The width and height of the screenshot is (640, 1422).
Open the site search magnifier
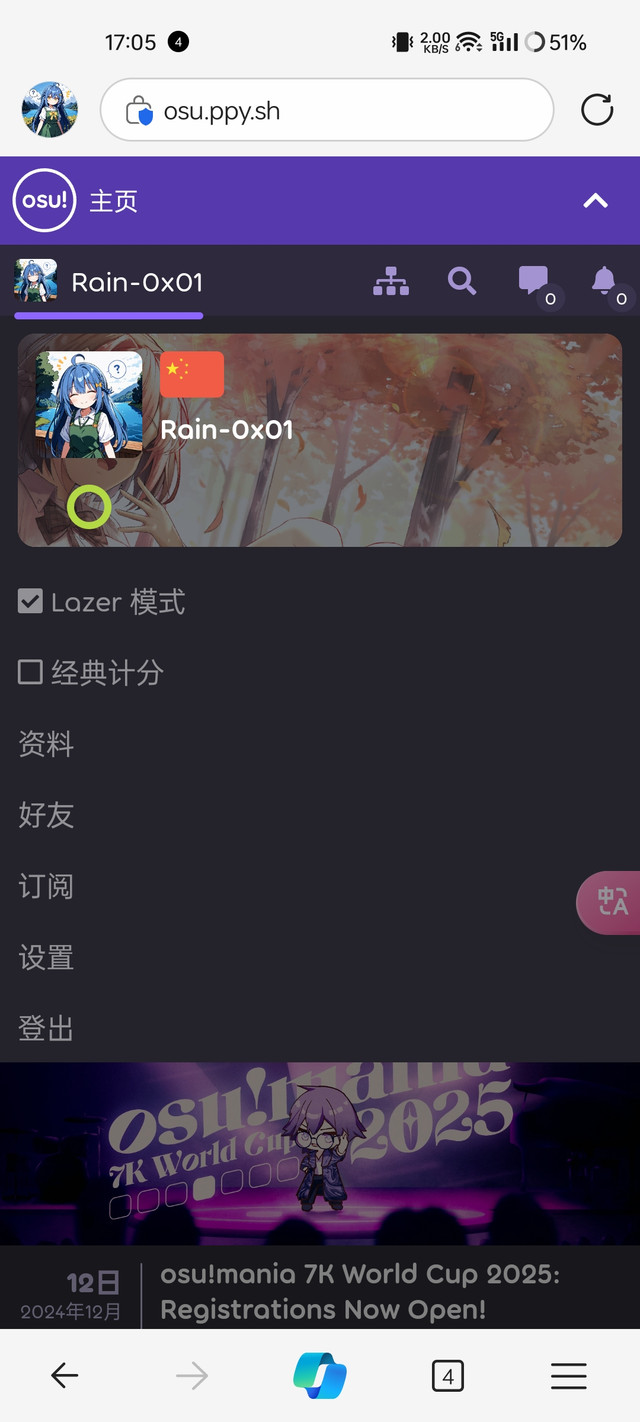(462, 282)
